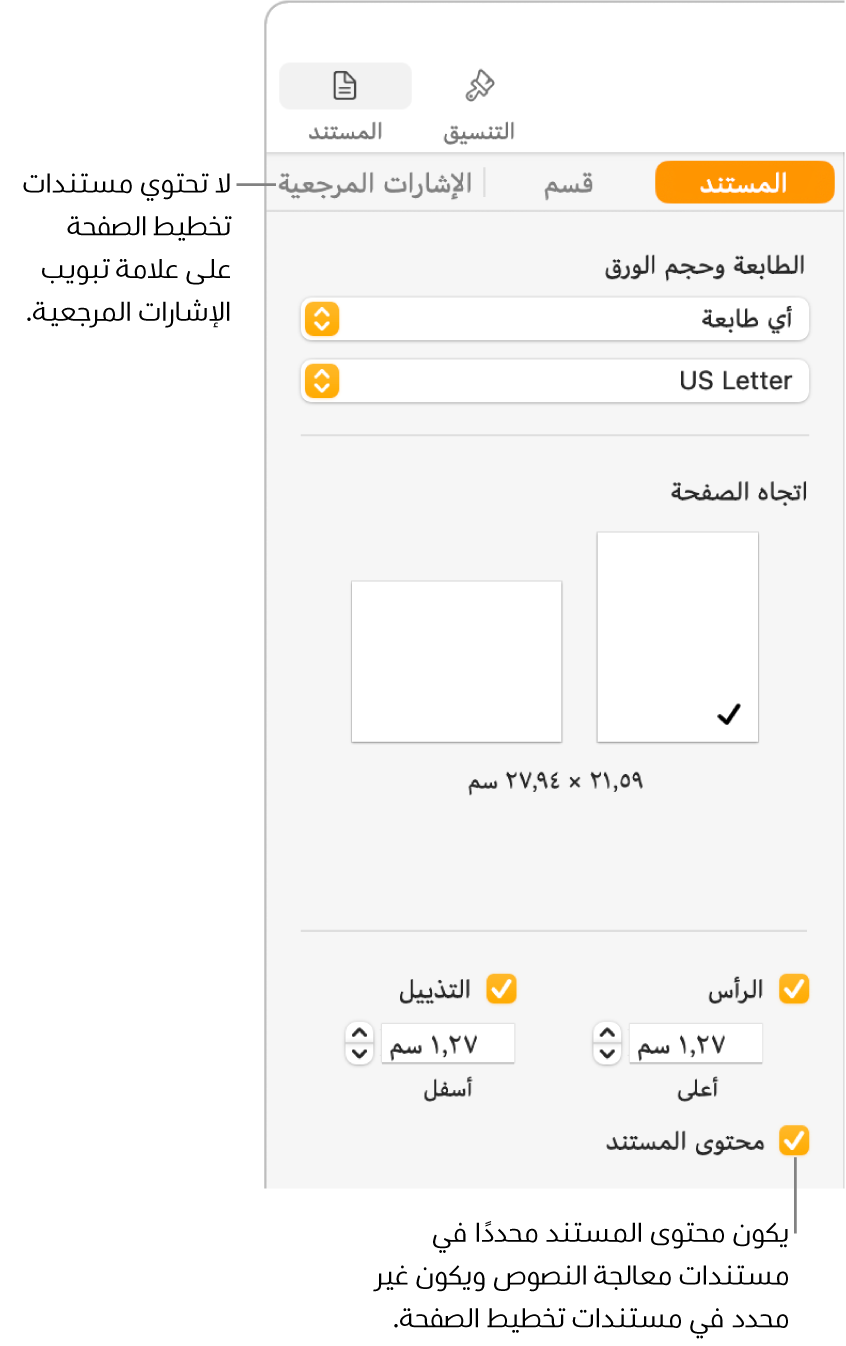
Task: Choose the portrait page orientation
Action: (x=677, y=637)
